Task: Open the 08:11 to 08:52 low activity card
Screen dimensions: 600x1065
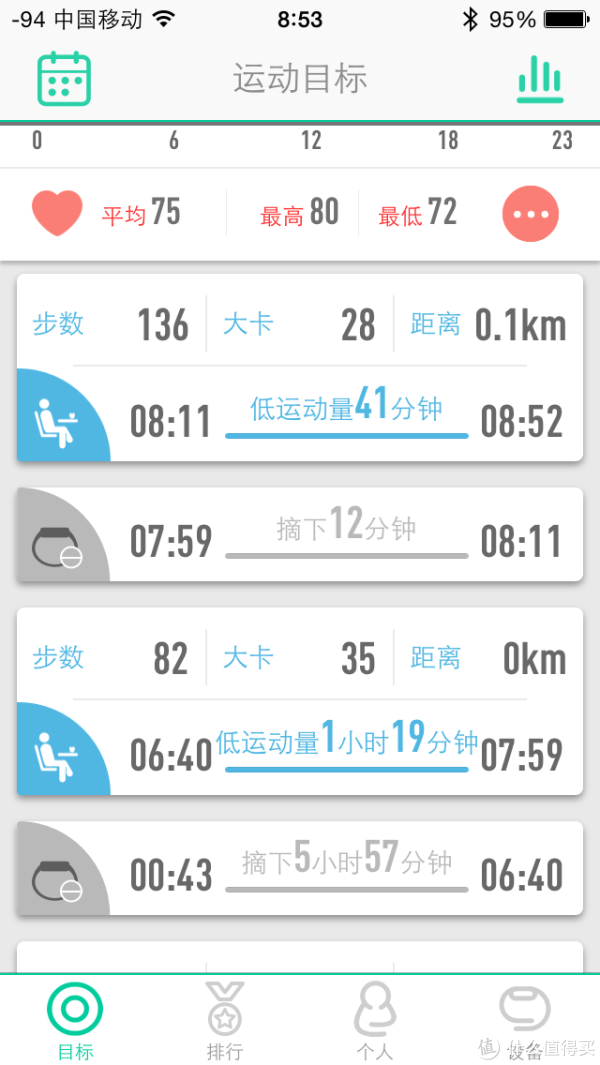Action: tap(300, 367)
